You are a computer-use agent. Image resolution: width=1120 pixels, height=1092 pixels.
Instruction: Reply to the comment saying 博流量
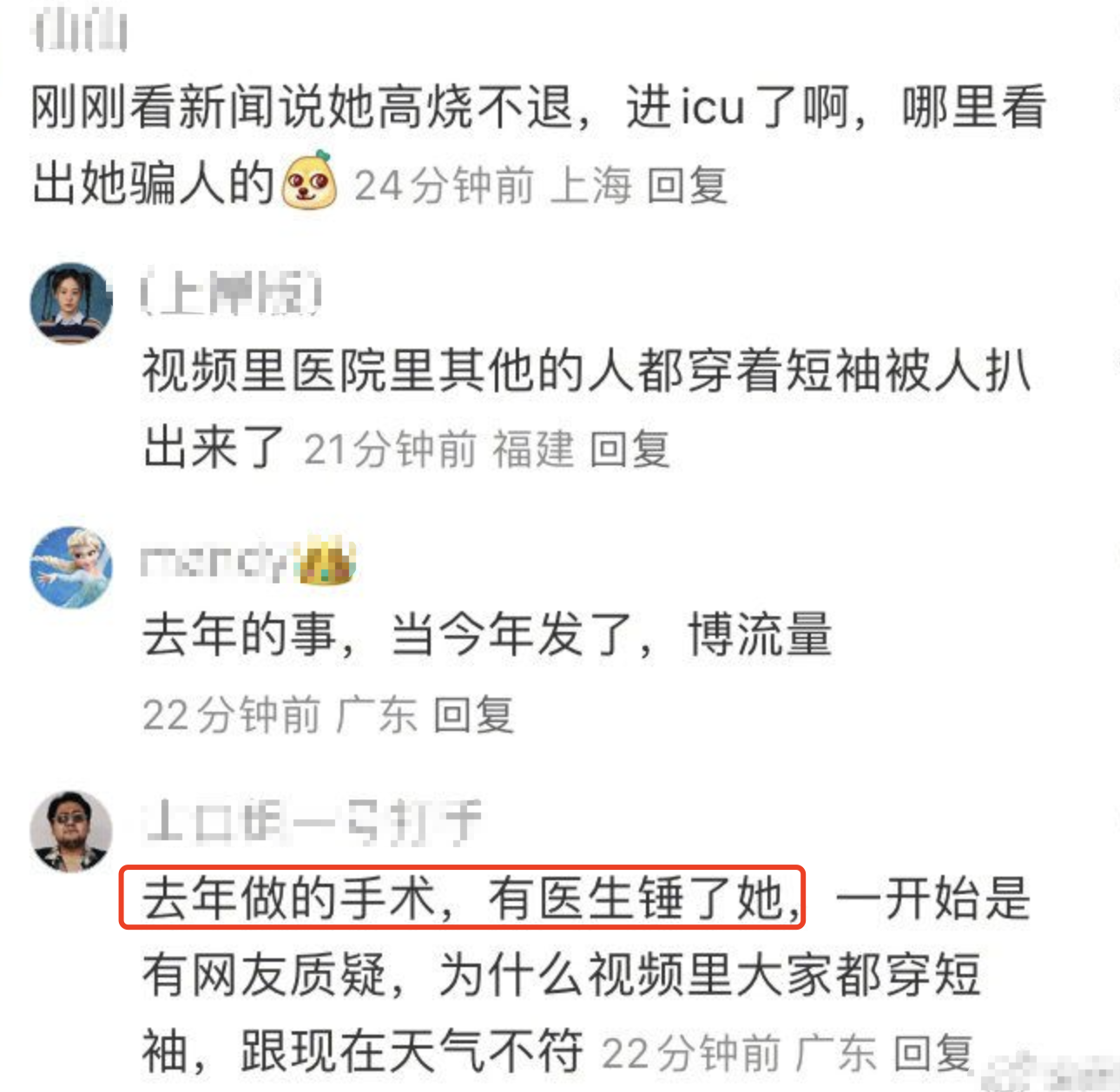click(473, 715)
